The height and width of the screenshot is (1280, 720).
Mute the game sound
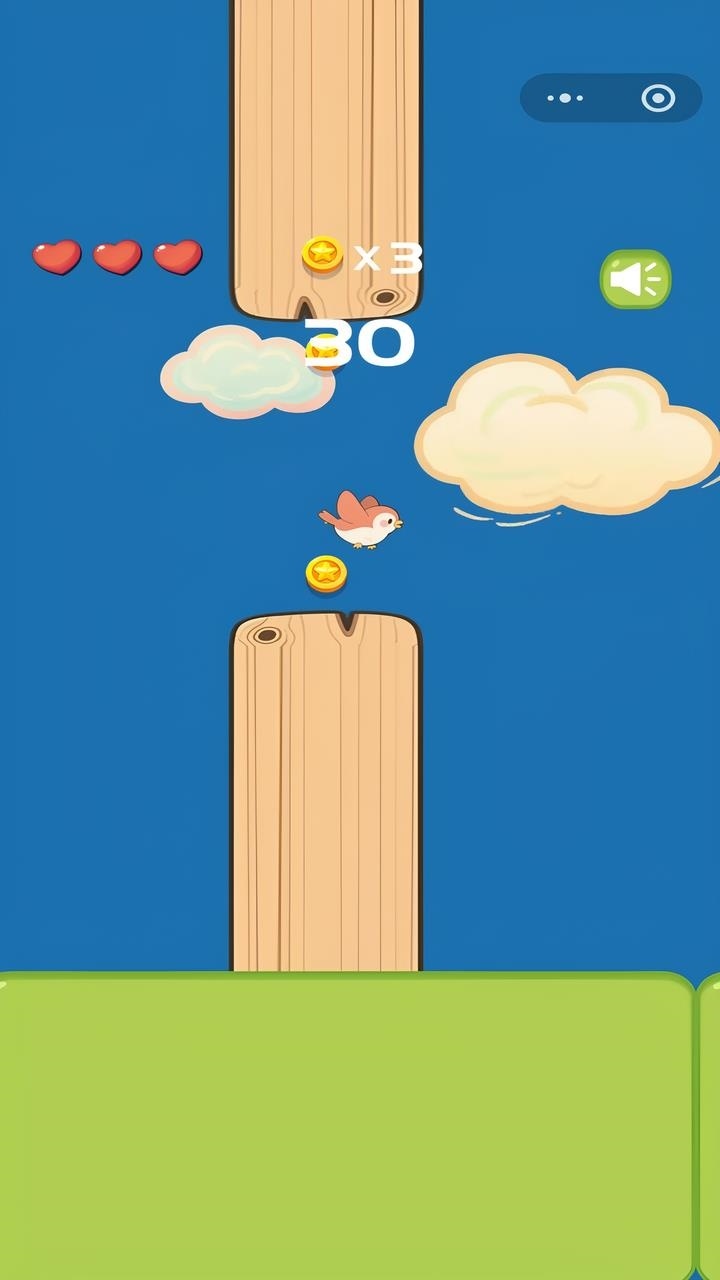[635, 279]
